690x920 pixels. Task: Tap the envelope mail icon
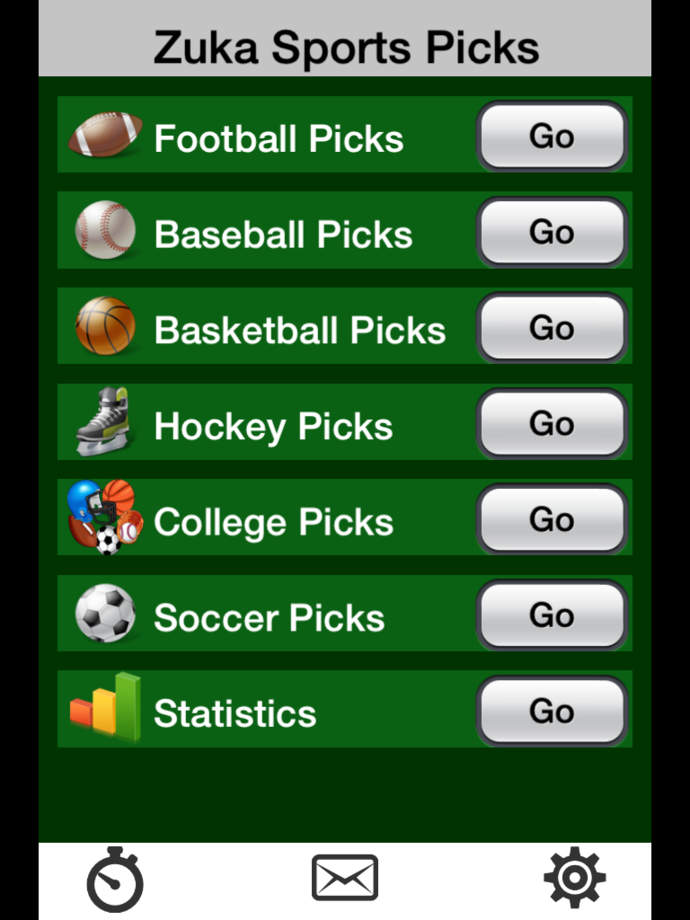pyautogui.click(x=345, y=878)
